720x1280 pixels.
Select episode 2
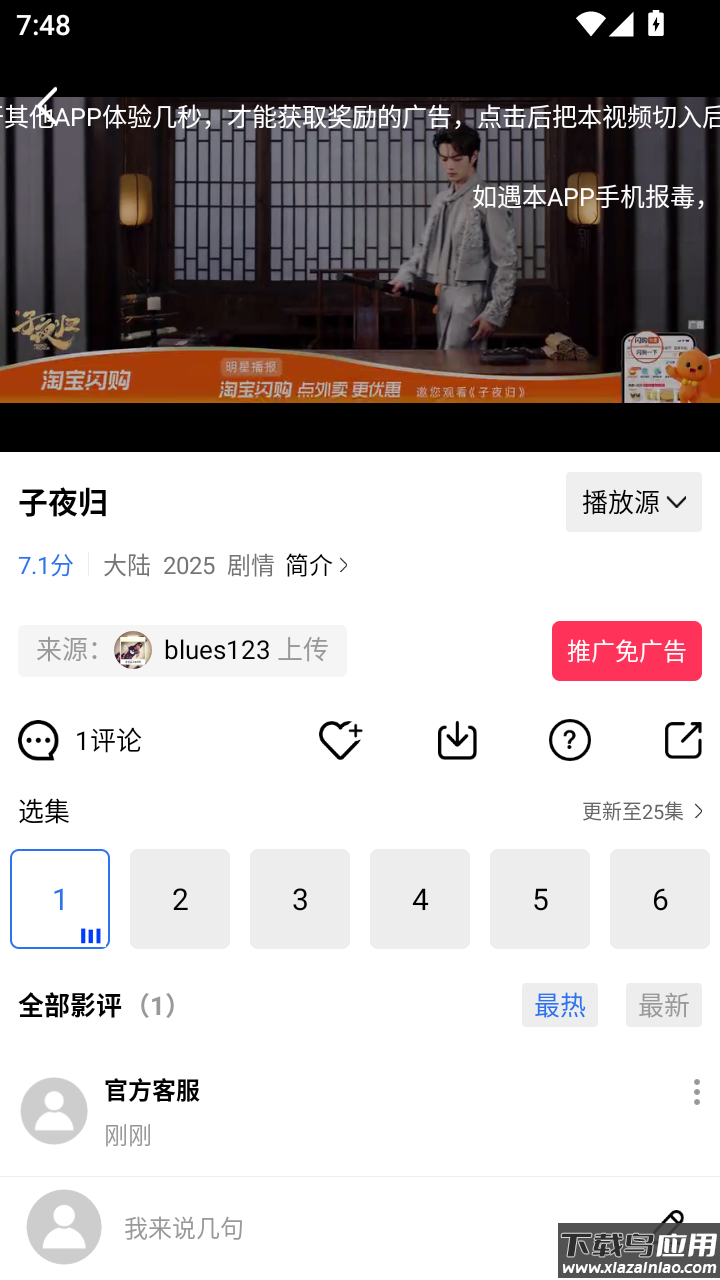(x=180, y=899)
